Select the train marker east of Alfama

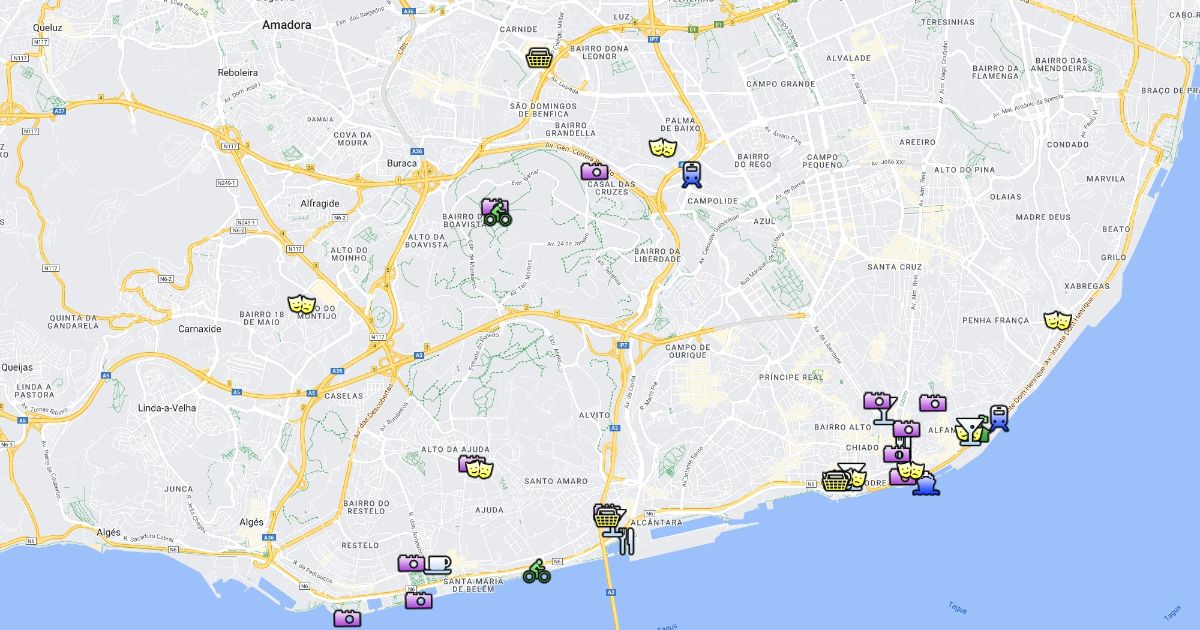tap(998, 418)
